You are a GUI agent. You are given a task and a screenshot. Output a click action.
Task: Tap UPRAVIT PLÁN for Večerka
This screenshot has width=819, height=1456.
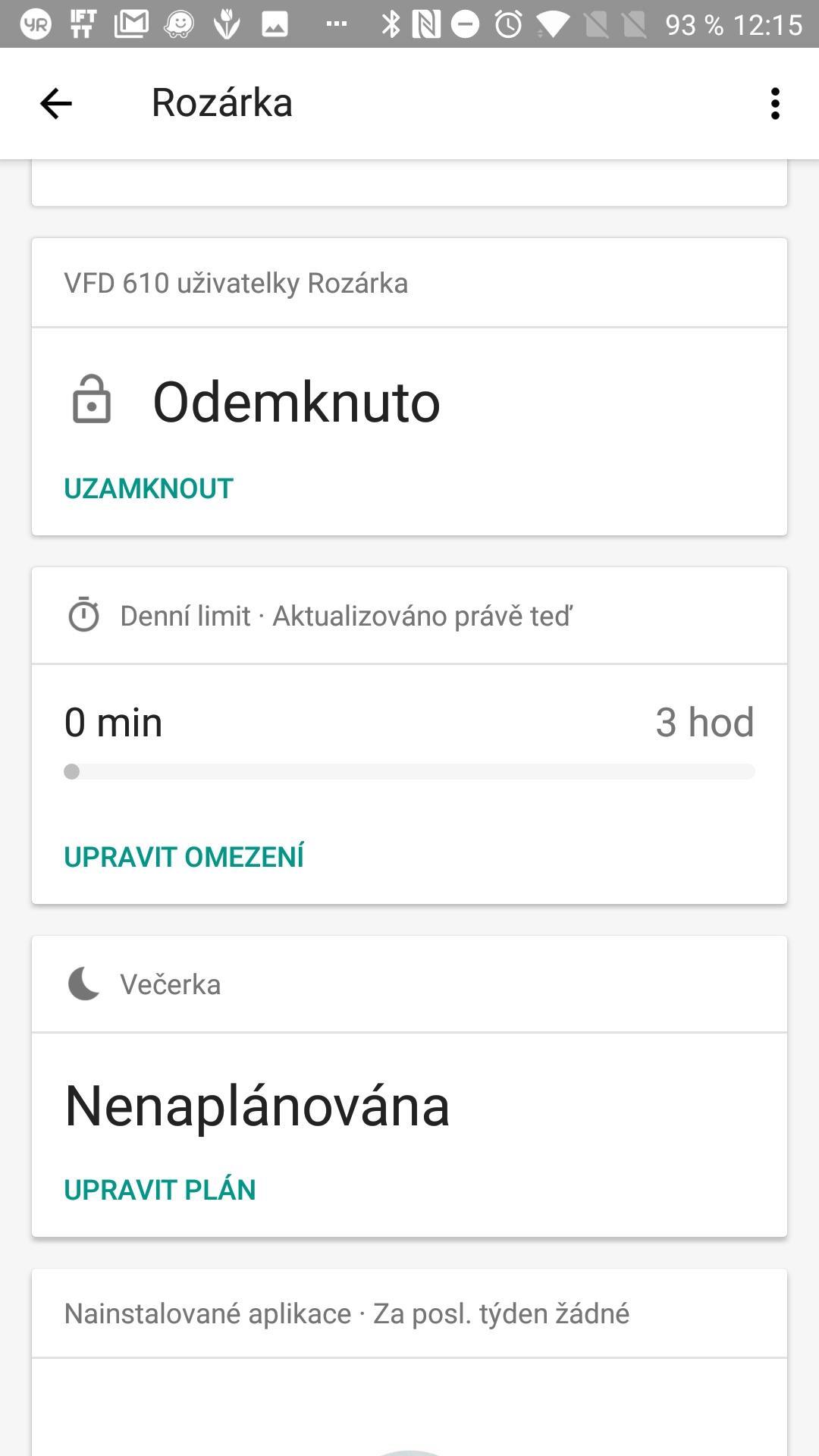click(x=160, y=1189)
